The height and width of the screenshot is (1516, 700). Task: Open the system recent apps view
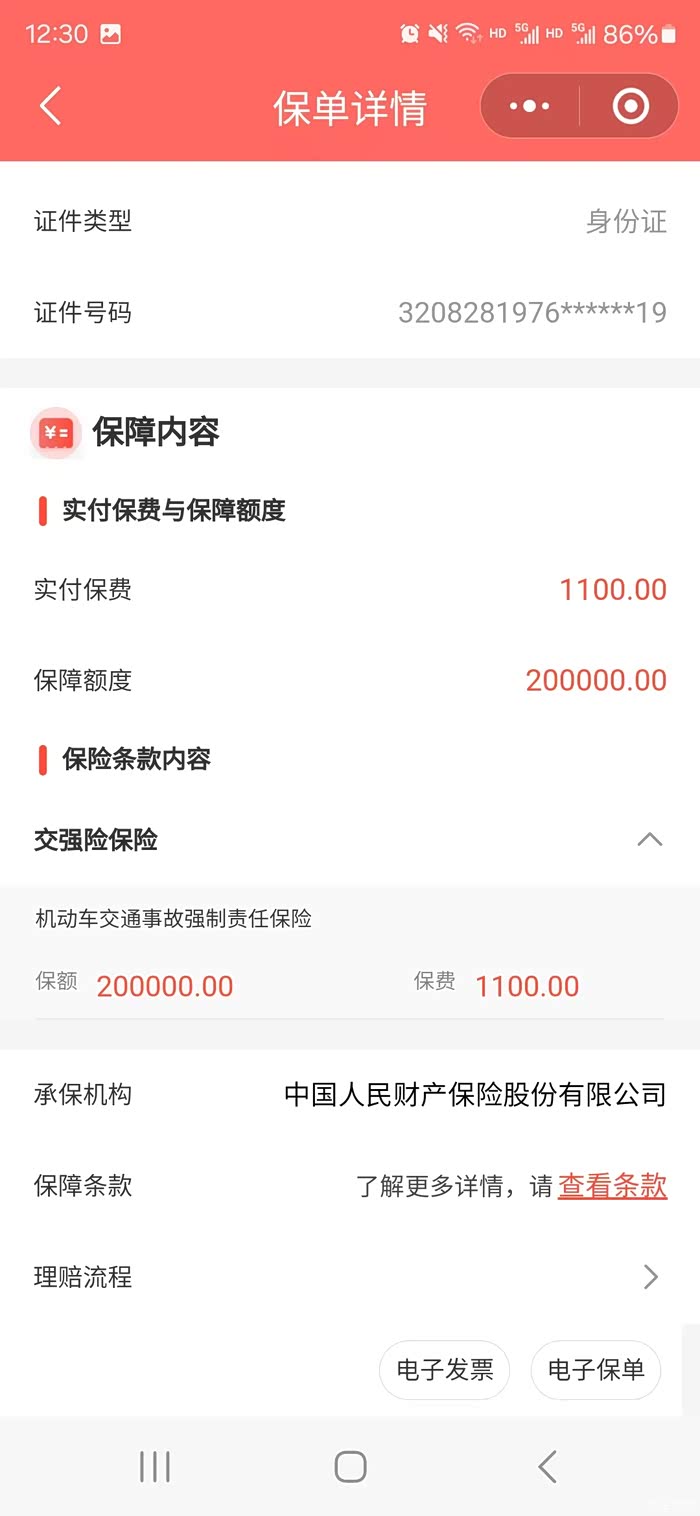(x=155, y=1467)
